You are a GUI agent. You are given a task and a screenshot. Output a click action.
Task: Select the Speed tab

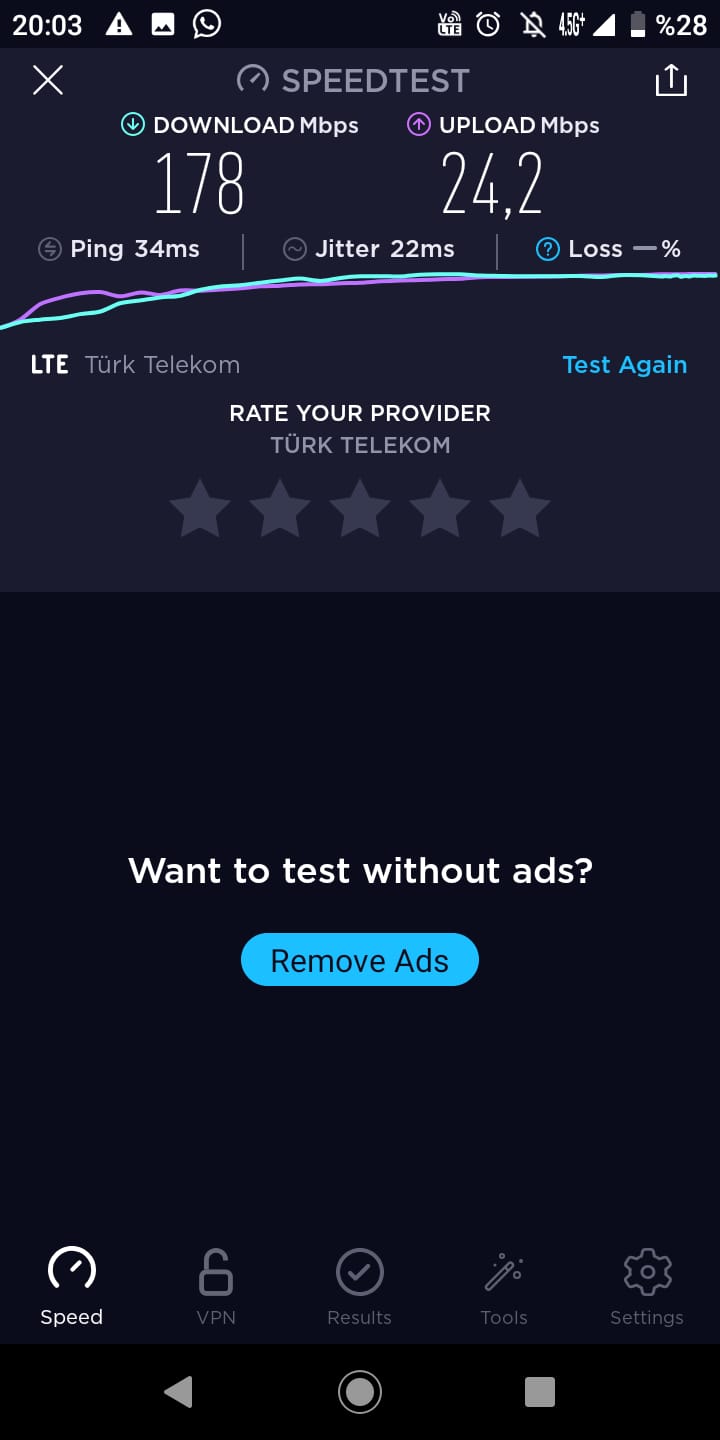72,1288
